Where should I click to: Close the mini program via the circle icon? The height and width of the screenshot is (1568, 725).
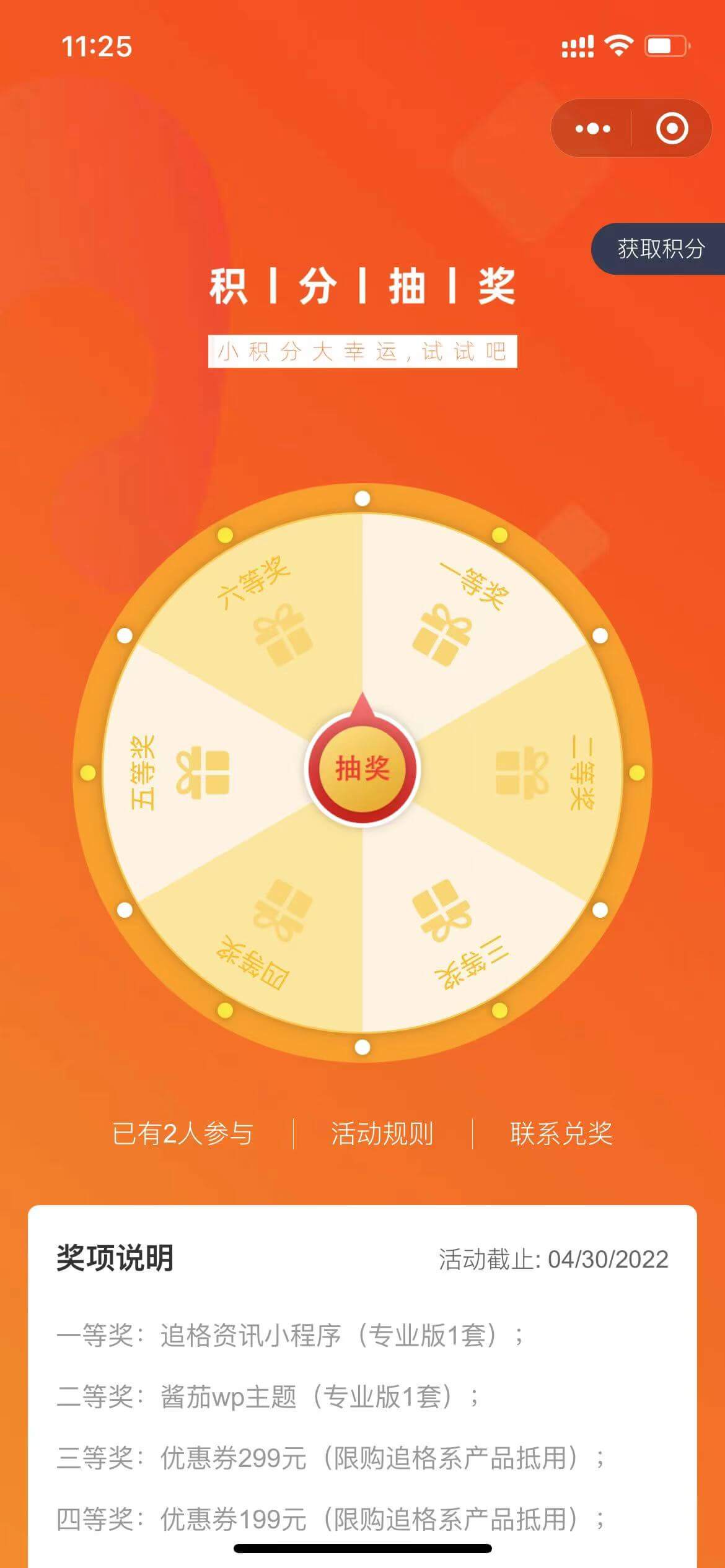(x=672, y=129)
